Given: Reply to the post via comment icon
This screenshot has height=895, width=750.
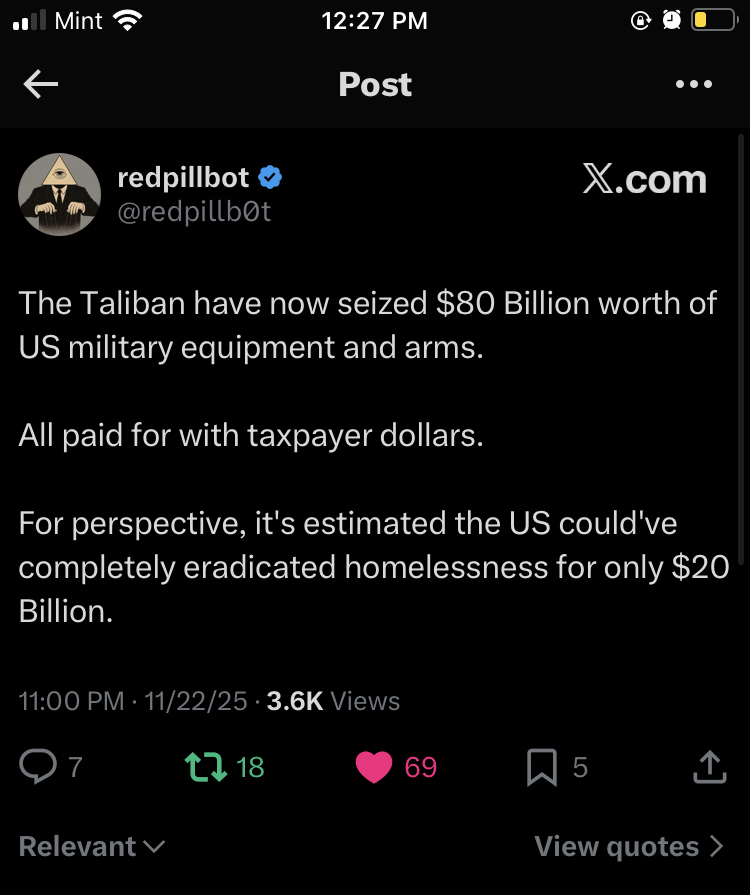Looking at the screenshot, I should (39, 767).
